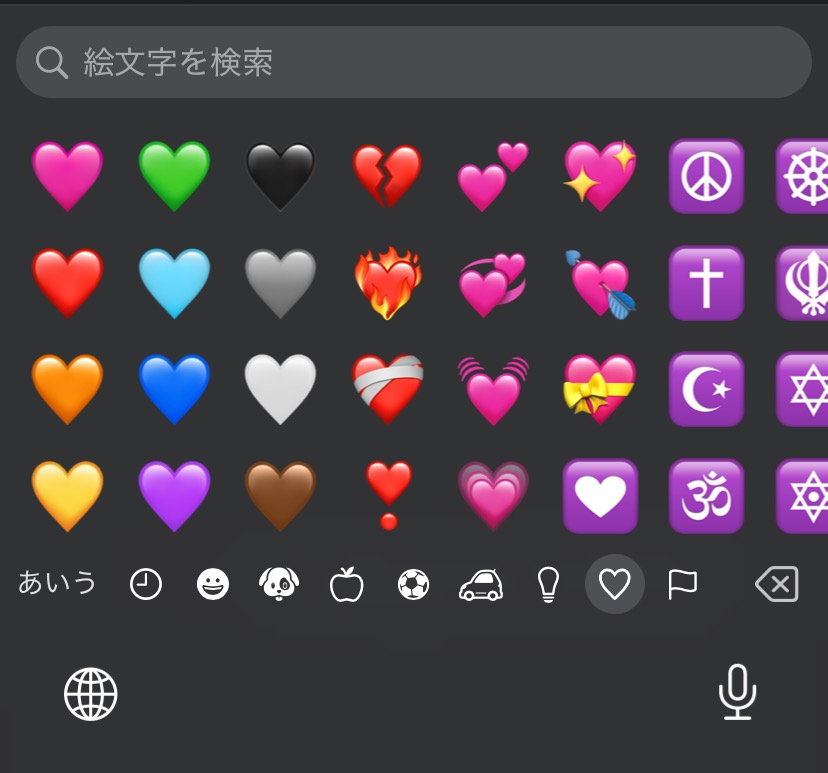828x773 pixels.
Task: Switch to flags emoji category
Action: pyautogui.click(x=681, y=584)
